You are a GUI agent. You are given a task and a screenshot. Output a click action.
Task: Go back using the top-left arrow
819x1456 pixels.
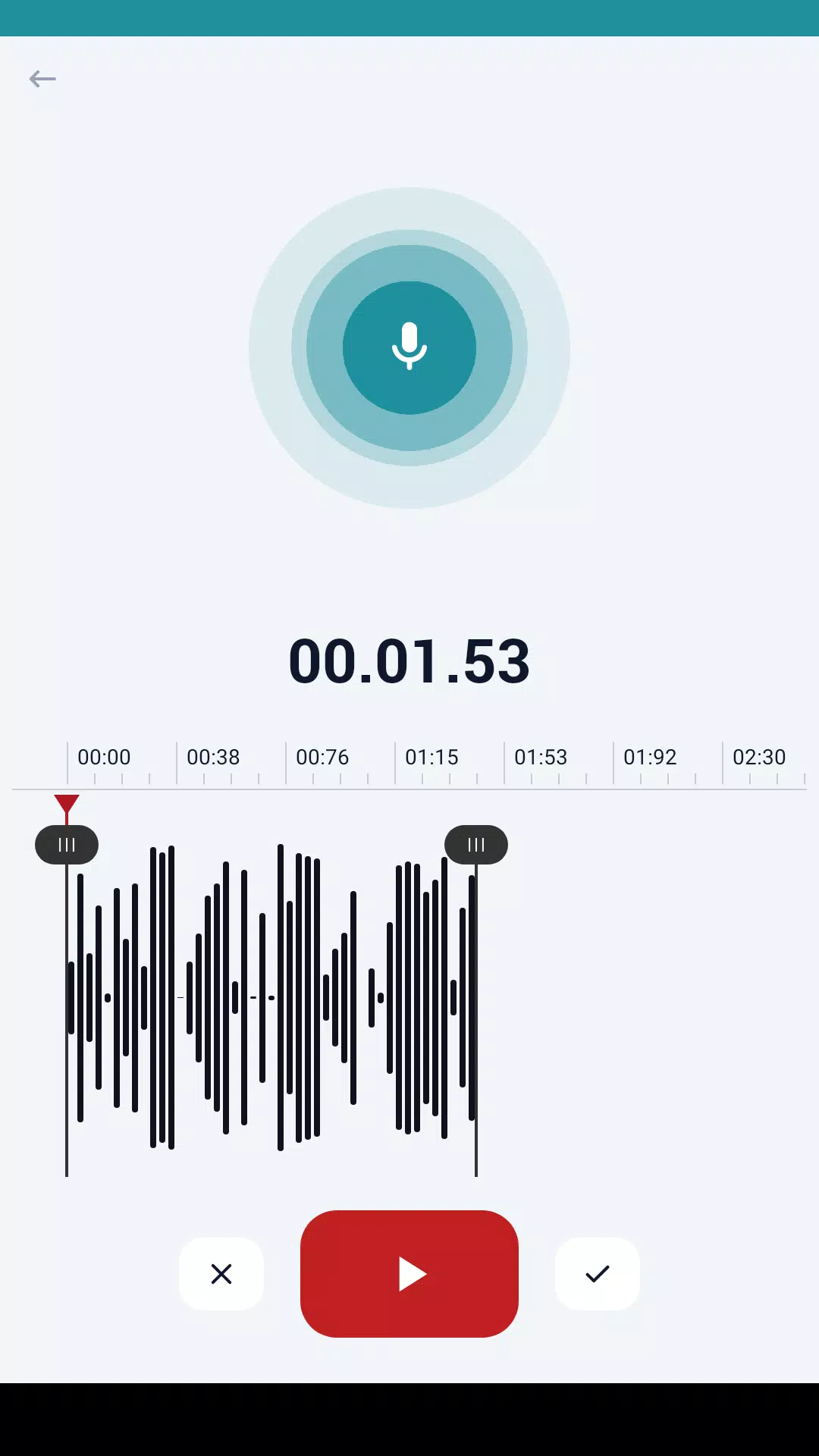click(x=42, y=79)
